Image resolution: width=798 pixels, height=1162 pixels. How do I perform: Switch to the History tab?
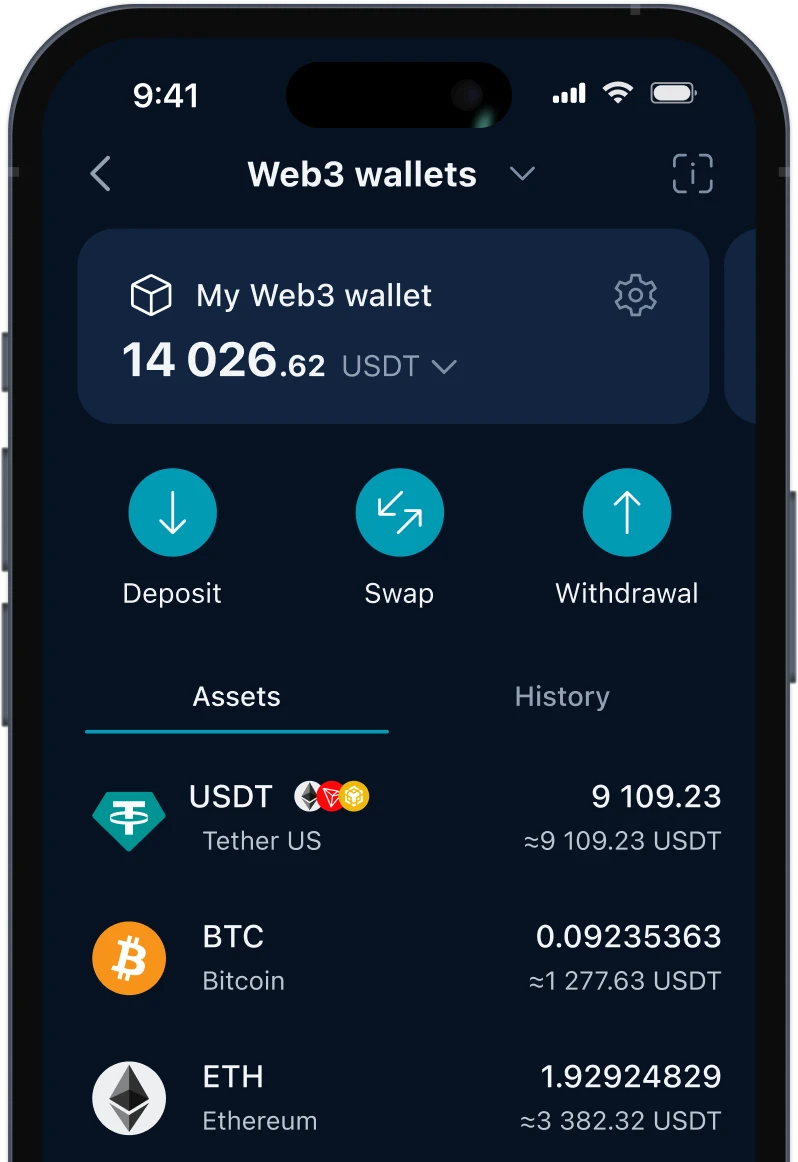tap(561, 697)
